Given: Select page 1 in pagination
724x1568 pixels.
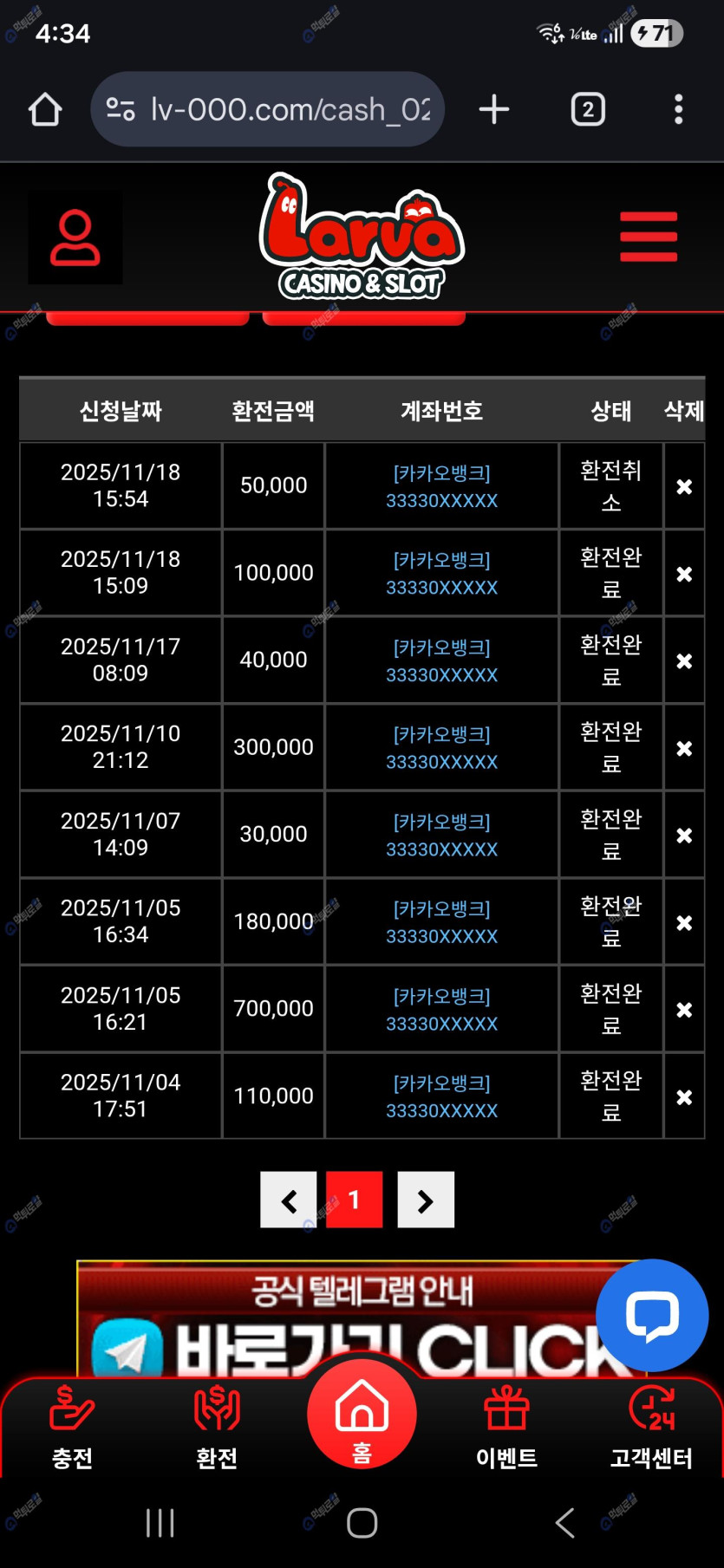Looking at the screenshot, I should [x=354, y=1200].
